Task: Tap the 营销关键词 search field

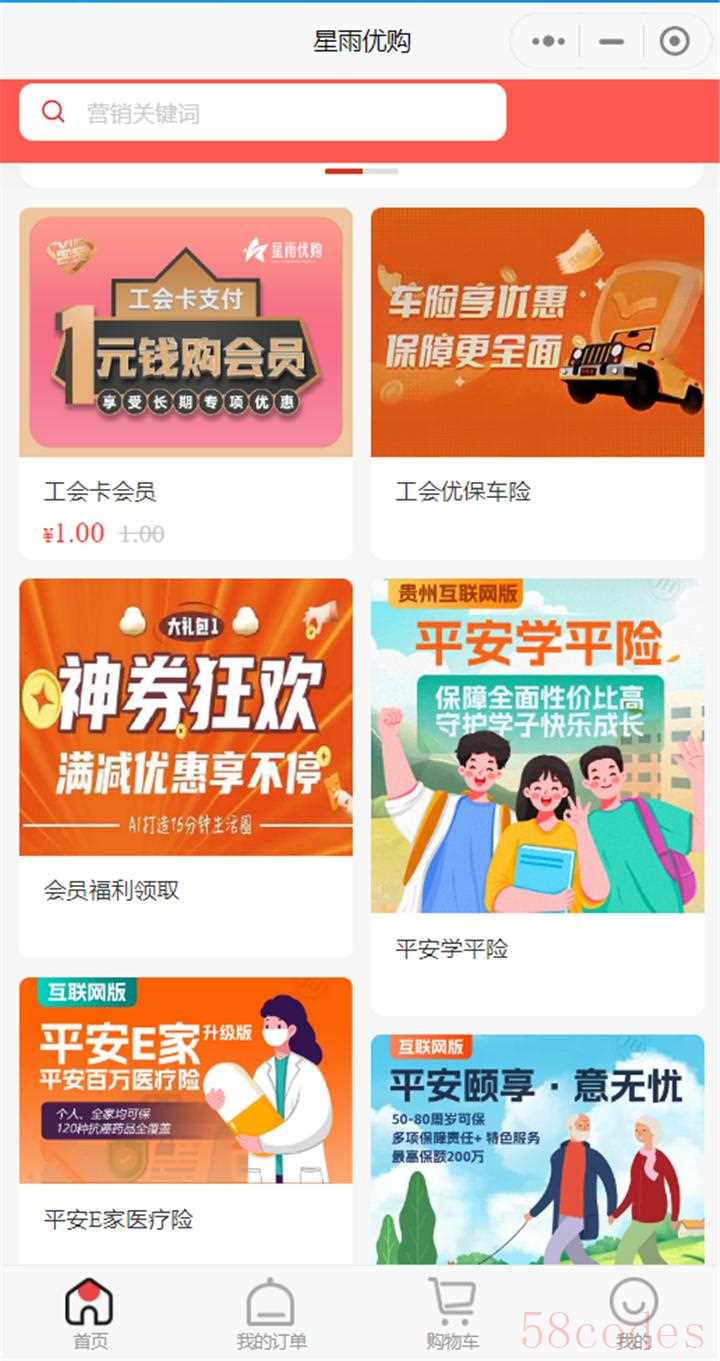Action: click(x=260, y=113)
